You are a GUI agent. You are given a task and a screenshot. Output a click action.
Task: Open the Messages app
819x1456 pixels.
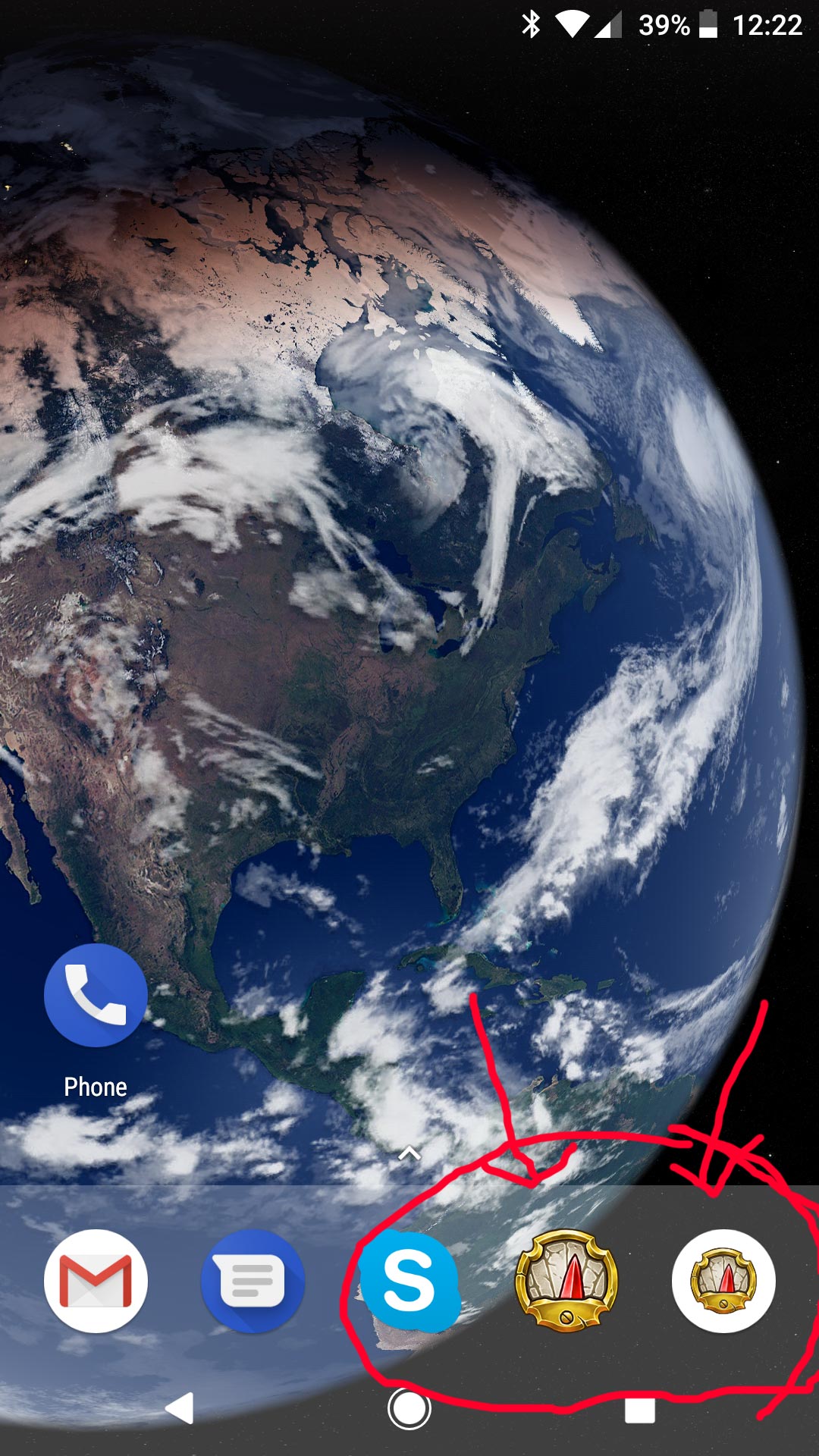click(x=253, y=1281)
